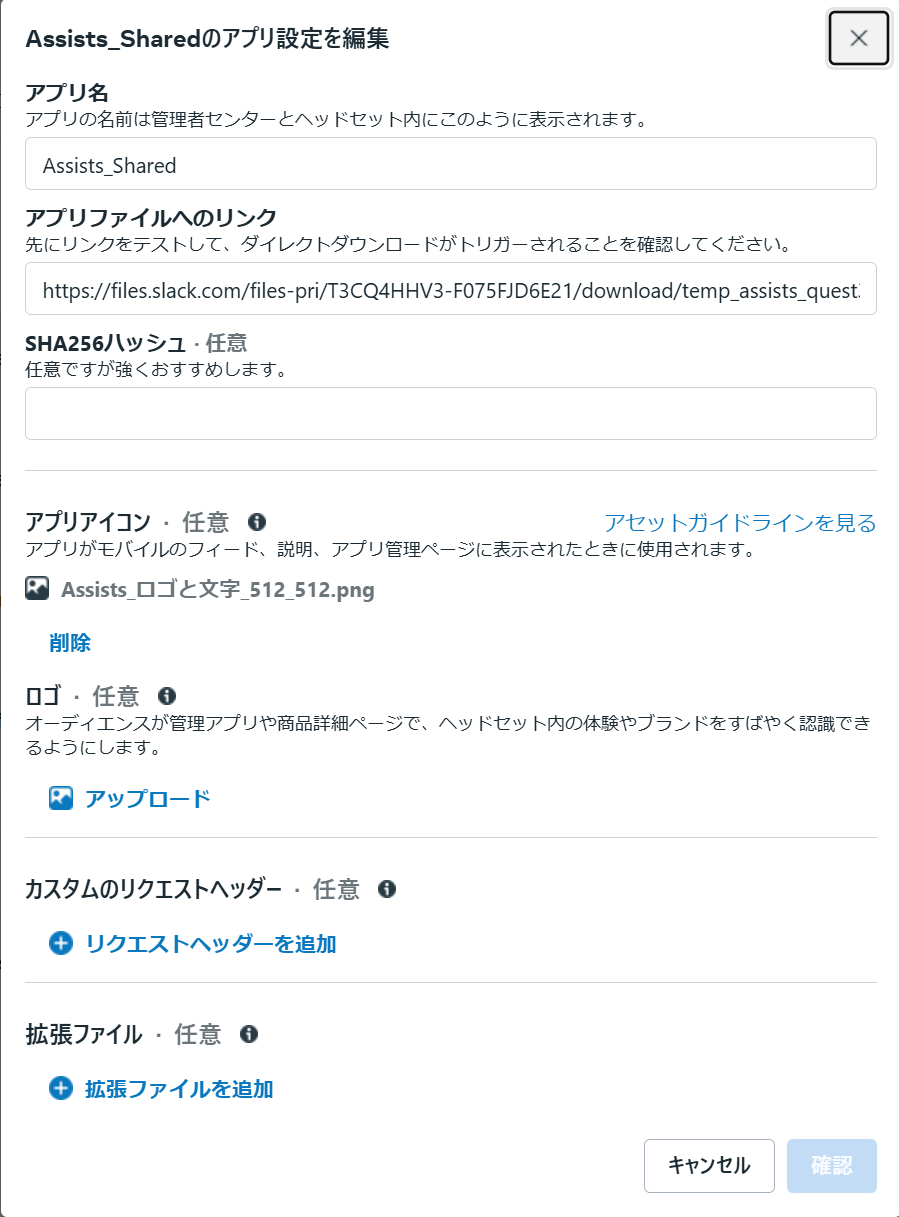The height and width of the screenshot is (1217, 899).
Task: Show info tooltip for 拡張ファイル
Action: 249,1034
